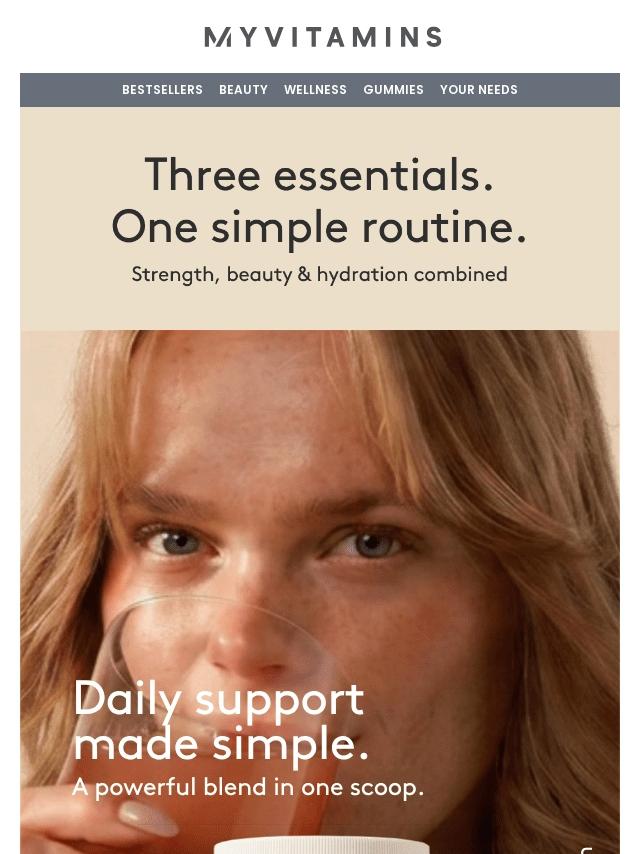Select the Wellness link

315,90
